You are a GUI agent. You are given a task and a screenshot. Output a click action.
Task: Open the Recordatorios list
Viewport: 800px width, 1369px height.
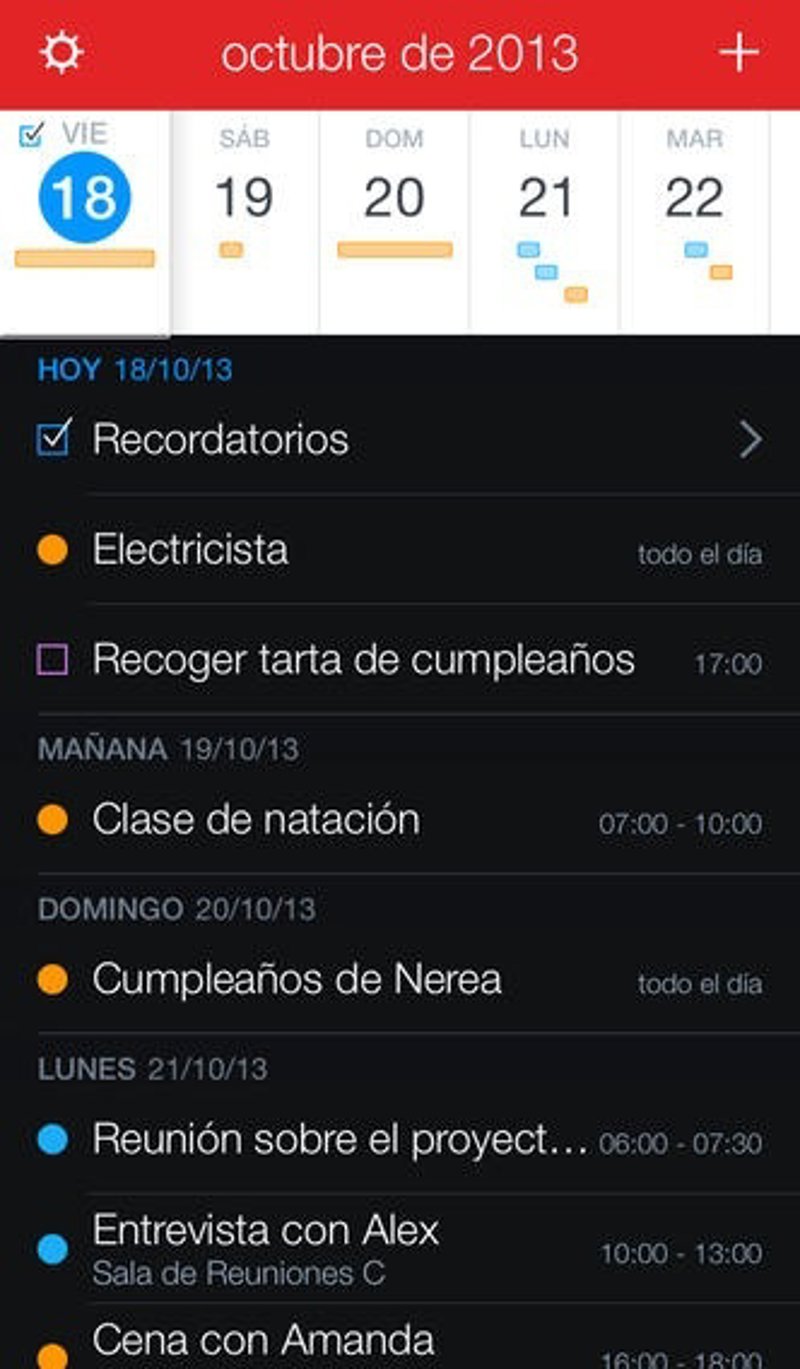[x=400, y=440]
